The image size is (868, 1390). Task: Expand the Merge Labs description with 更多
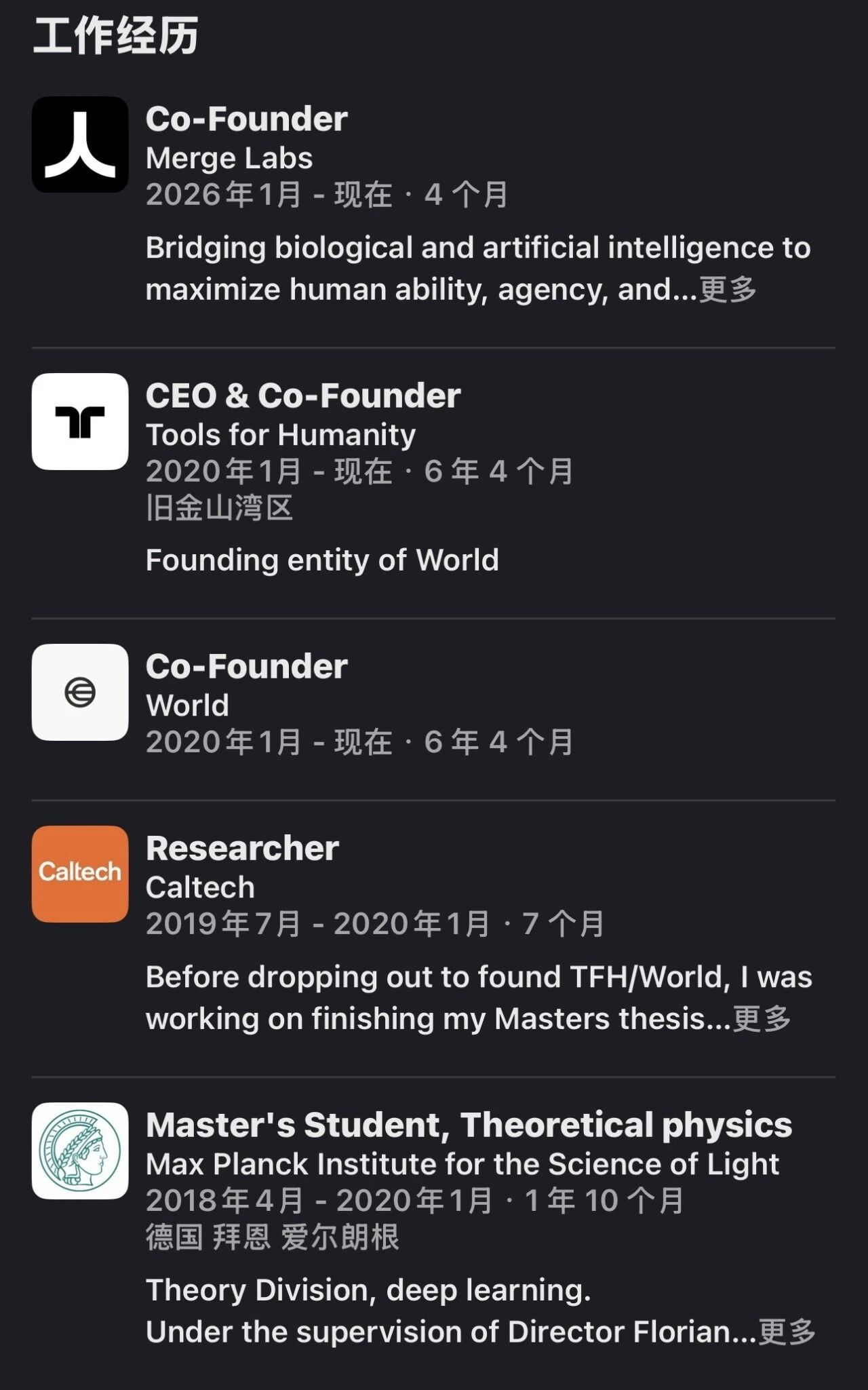[728, 290]
